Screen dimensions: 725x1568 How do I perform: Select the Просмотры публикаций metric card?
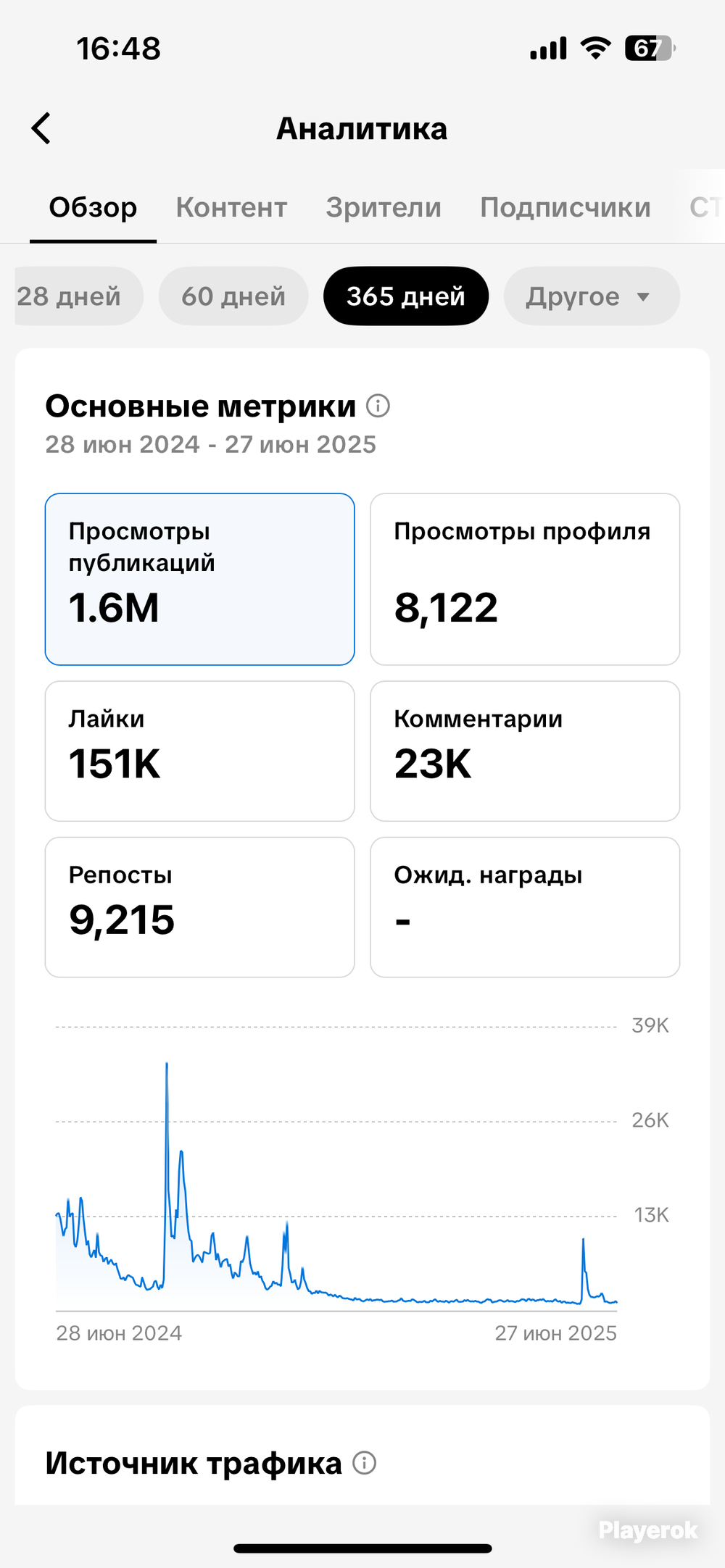pos(200,579)
